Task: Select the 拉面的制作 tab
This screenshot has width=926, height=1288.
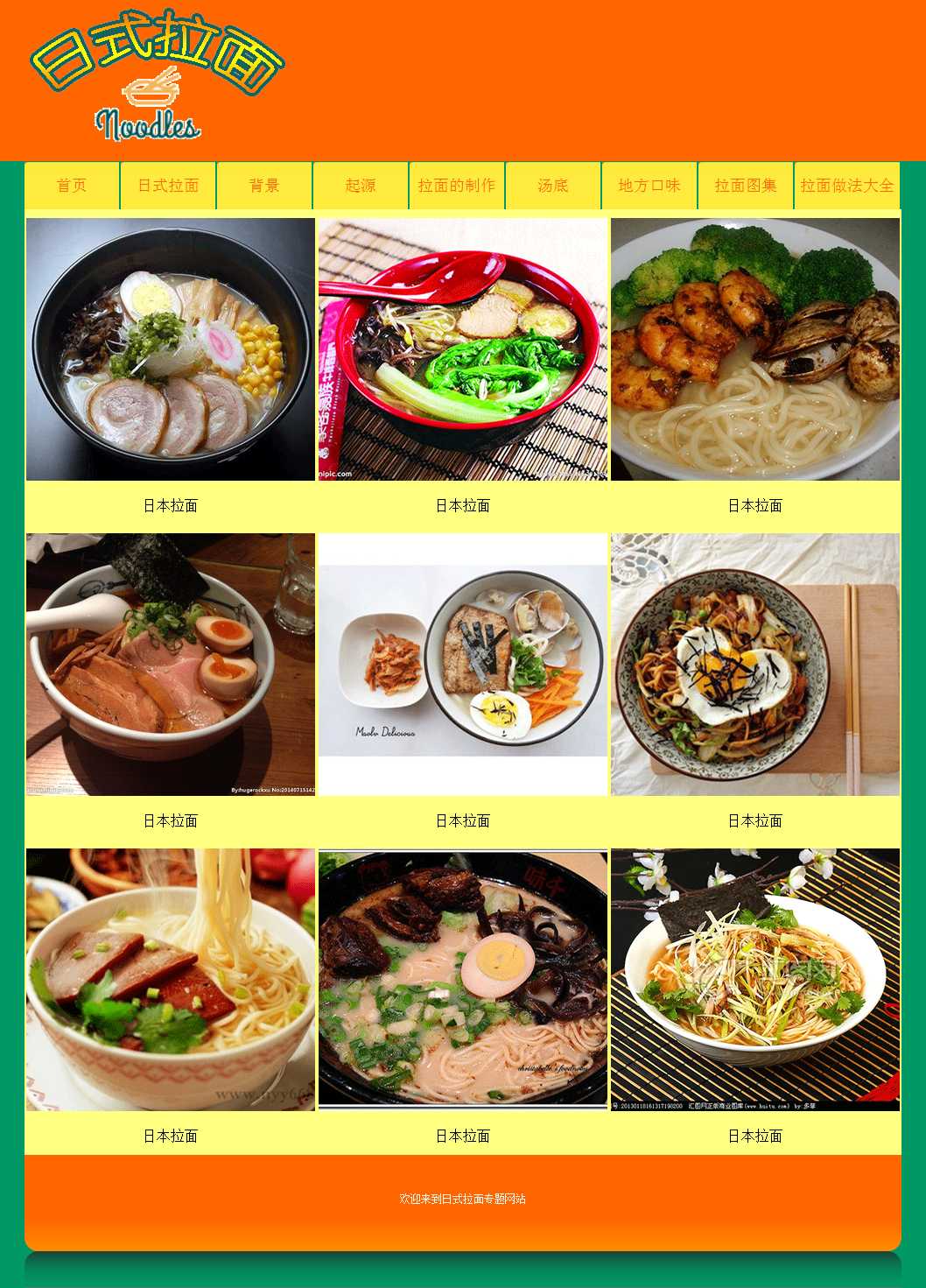Action: [457, 186]
